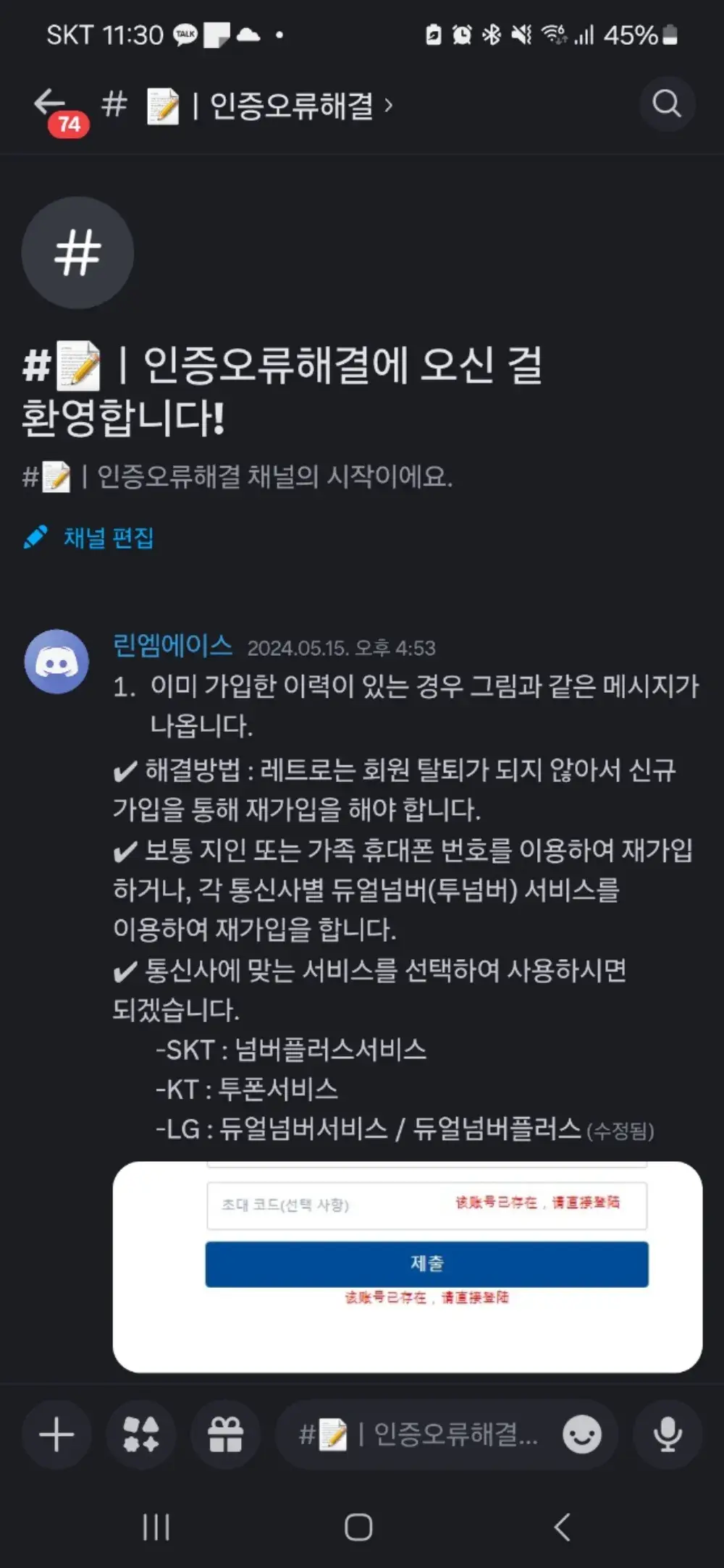The height and width of the screenshot is (1568, 724).
Task: Go to the home screen
Action: (358, 1527)
